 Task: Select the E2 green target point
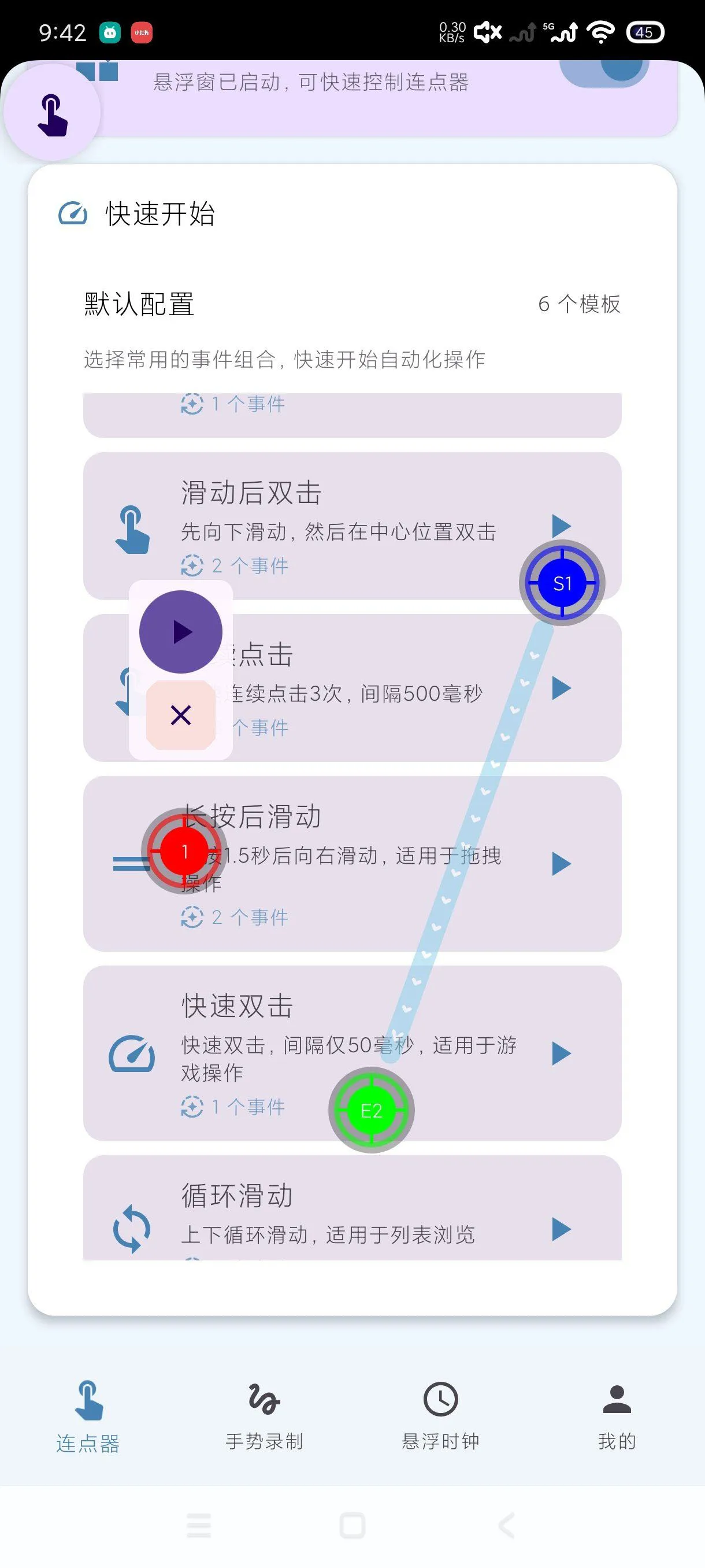click(x=372, y=1109)
